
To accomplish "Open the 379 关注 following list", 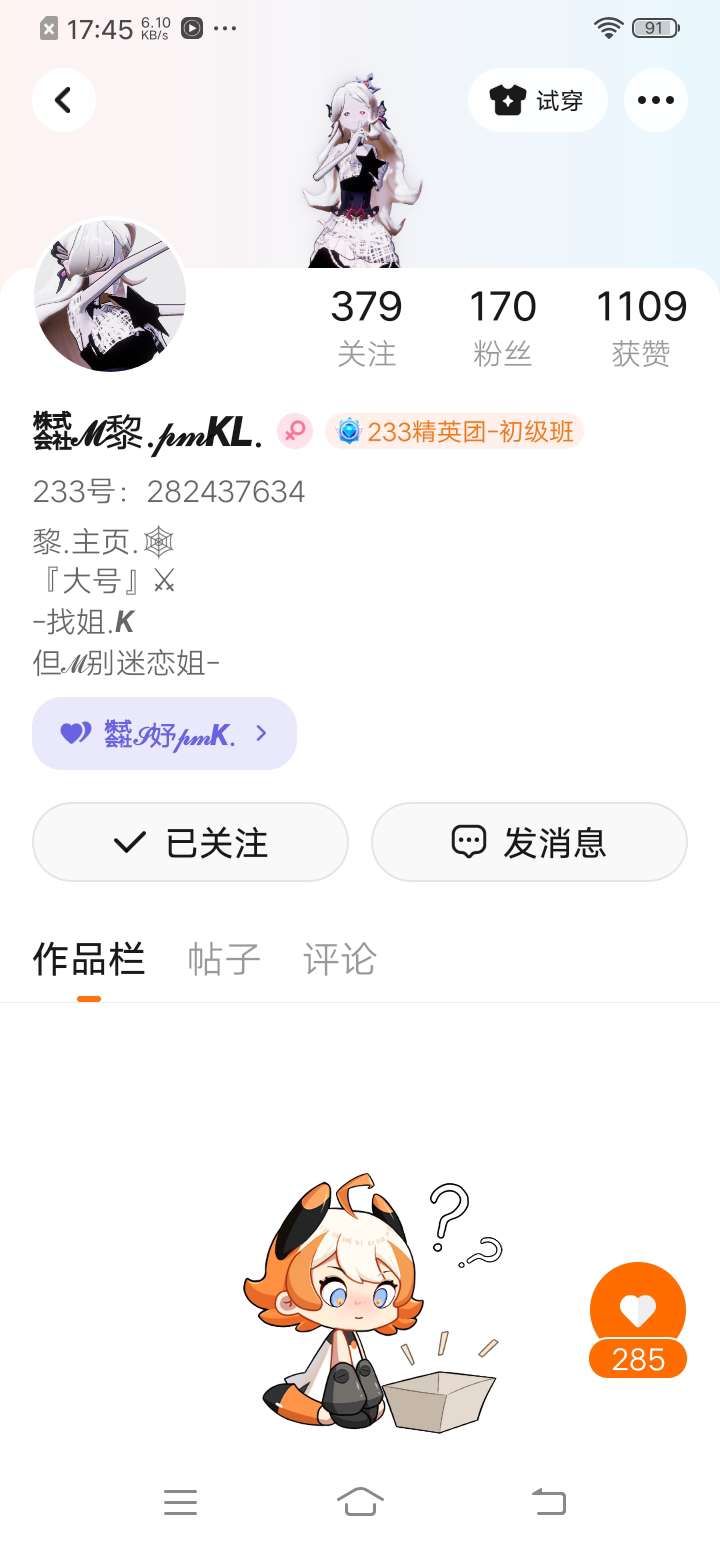I will click(x=366, y=327).
